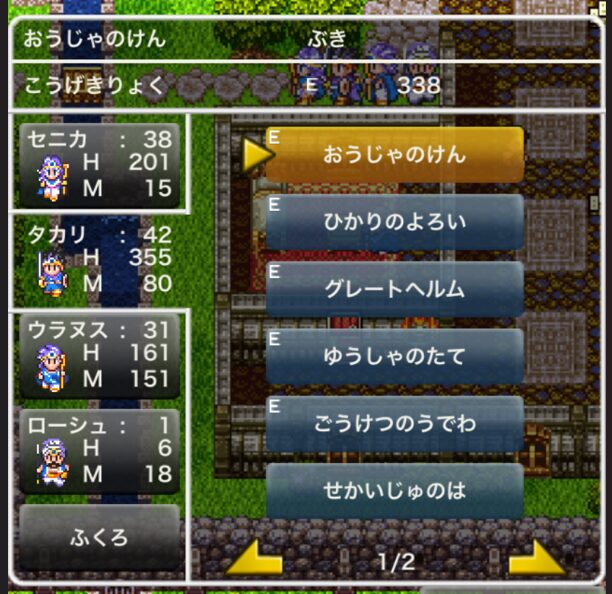This screenshot has height=594, width=612.
Task: Switch to character タカリ
Action: 99,260
